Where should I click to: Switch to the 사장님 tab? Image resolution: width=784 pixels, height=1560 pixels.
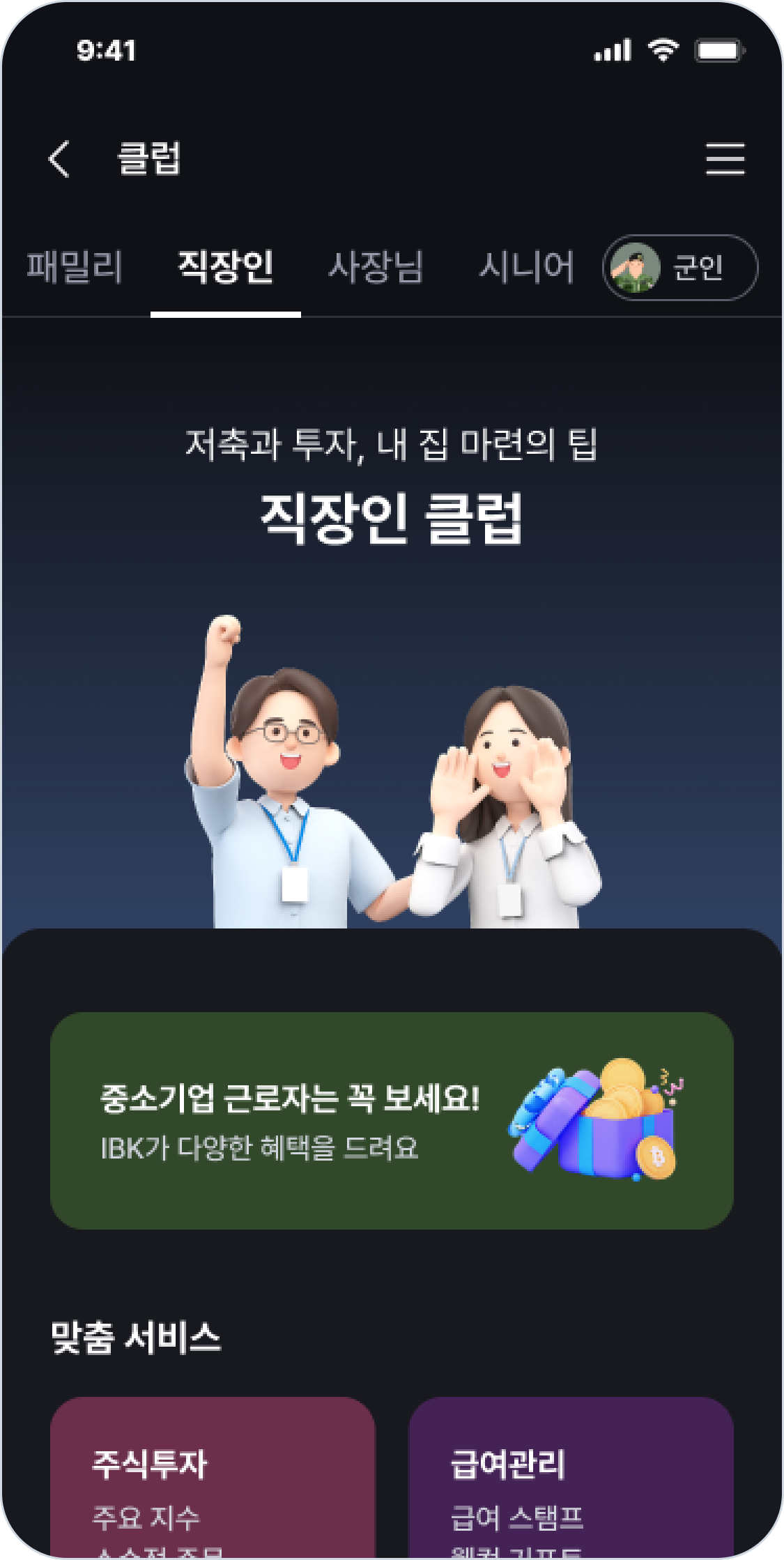[376, 267]
